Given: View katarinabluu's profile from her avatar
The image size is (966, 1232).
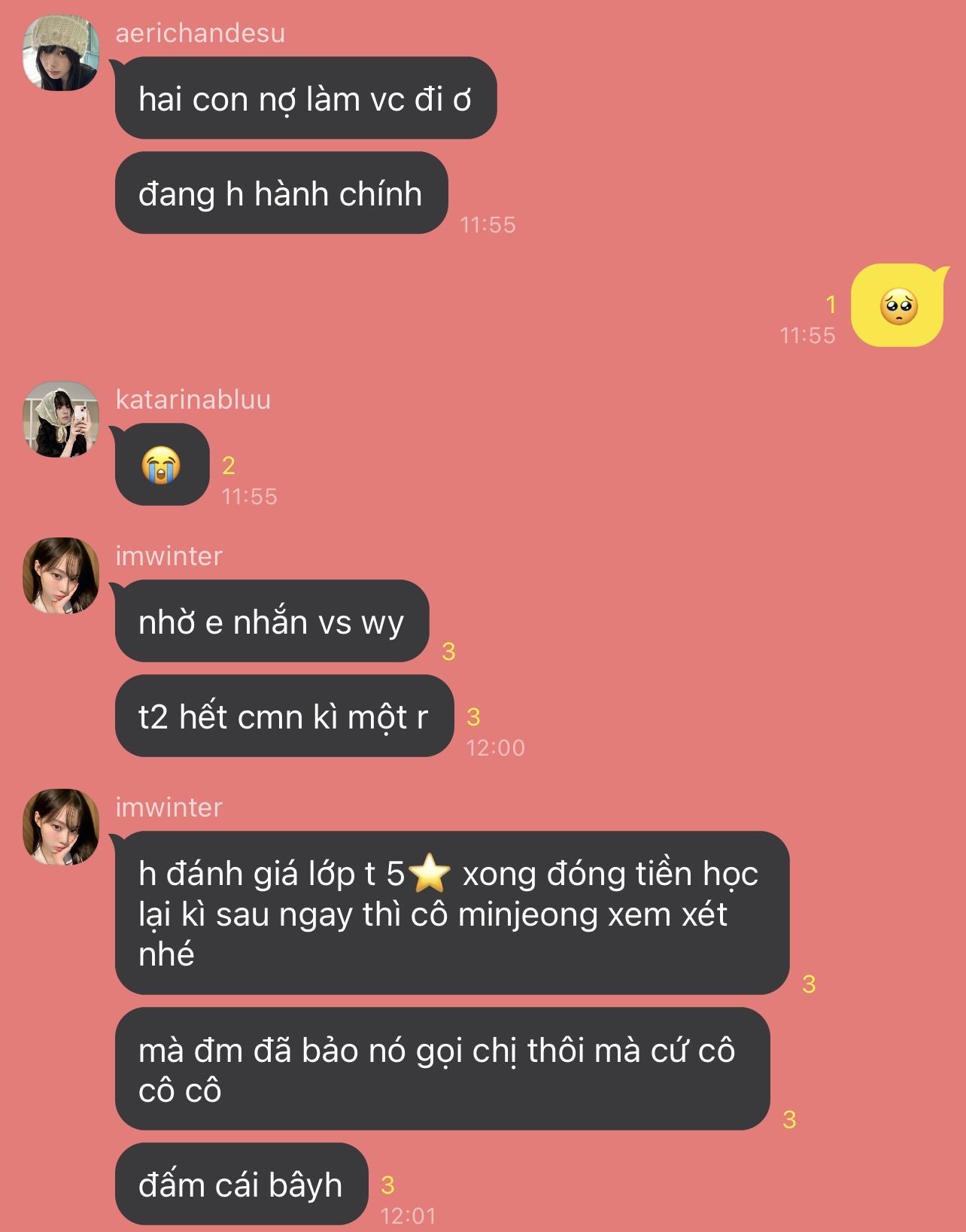Looking at the screenshot, I should (x=62, y=419).
